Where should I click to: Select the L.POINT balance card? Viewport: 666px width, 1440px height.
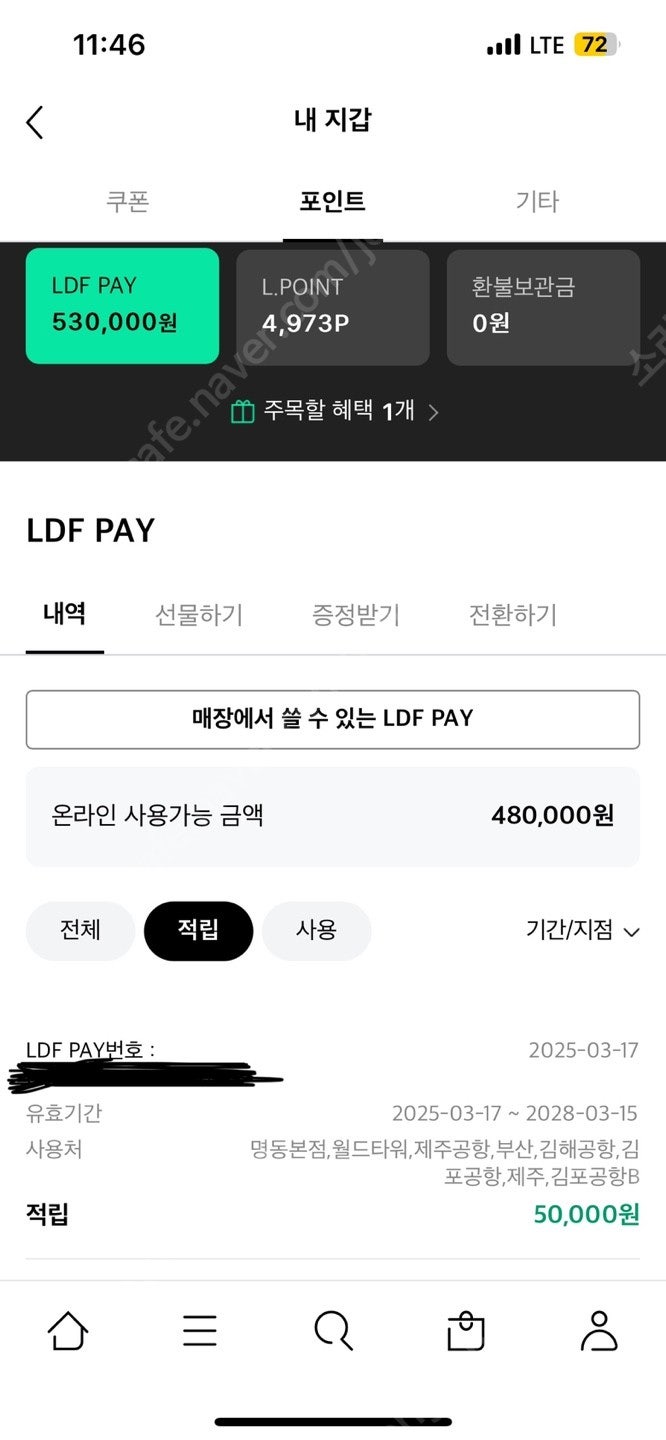click(x=333, y=306)
